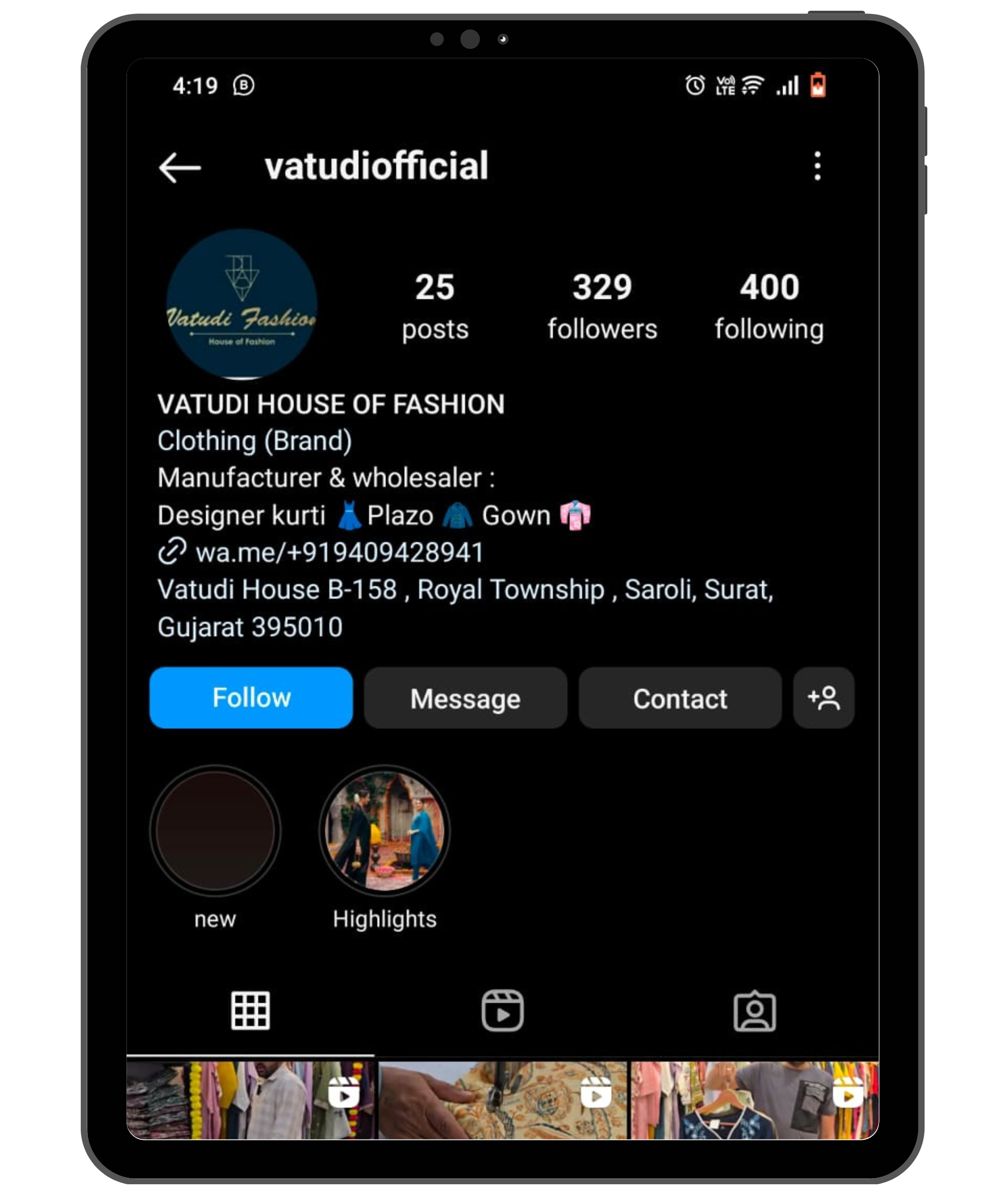This screenshot has width=1008, height=1195.
Task: Open the three-dot overflow menu
Action: 817,166
